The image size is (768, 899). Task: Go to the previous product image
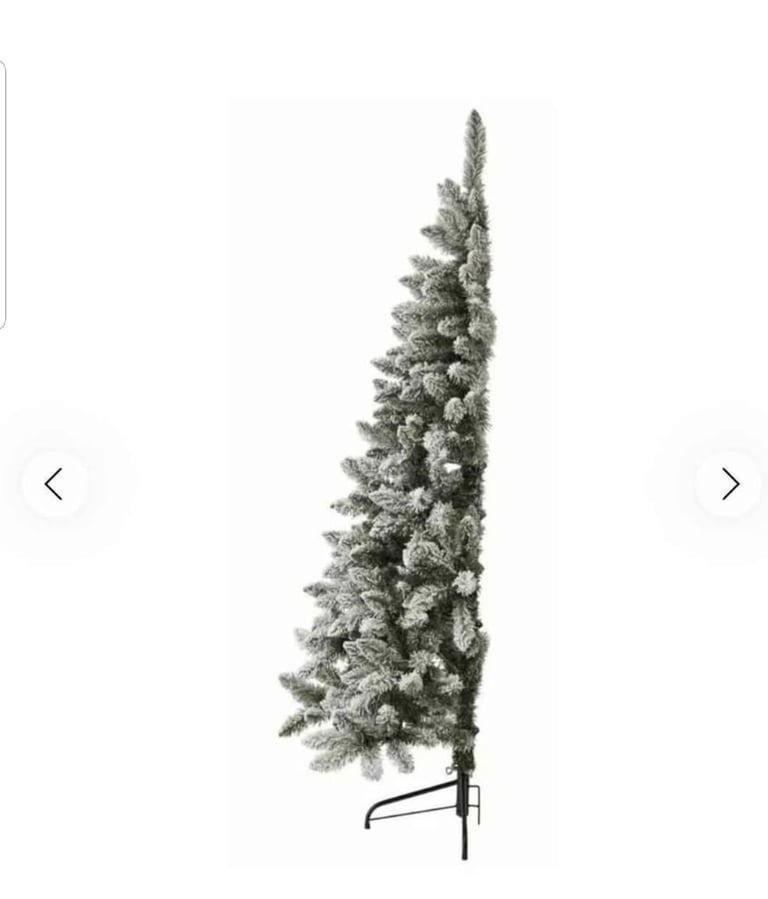(x=54, y=484)
